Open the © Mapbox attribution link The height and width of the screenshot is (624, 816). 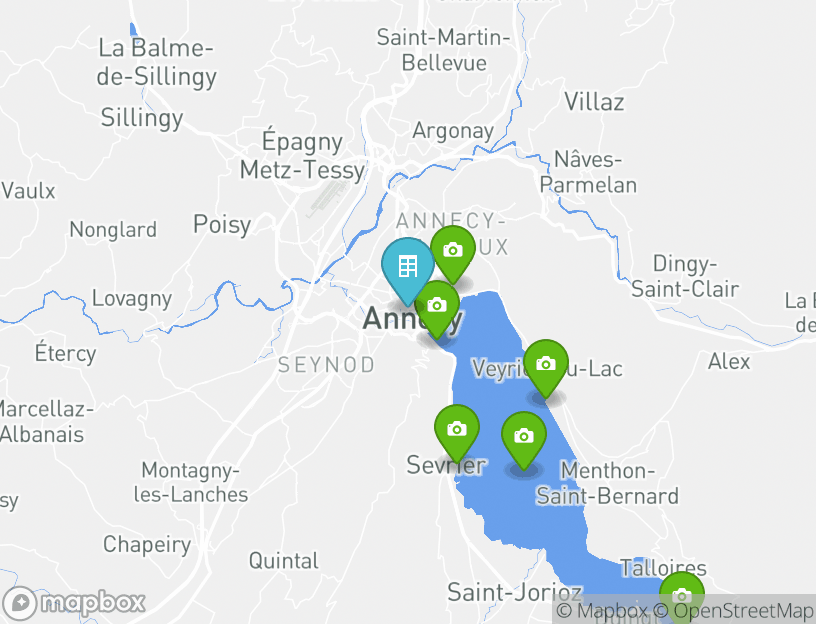[603, 611]
